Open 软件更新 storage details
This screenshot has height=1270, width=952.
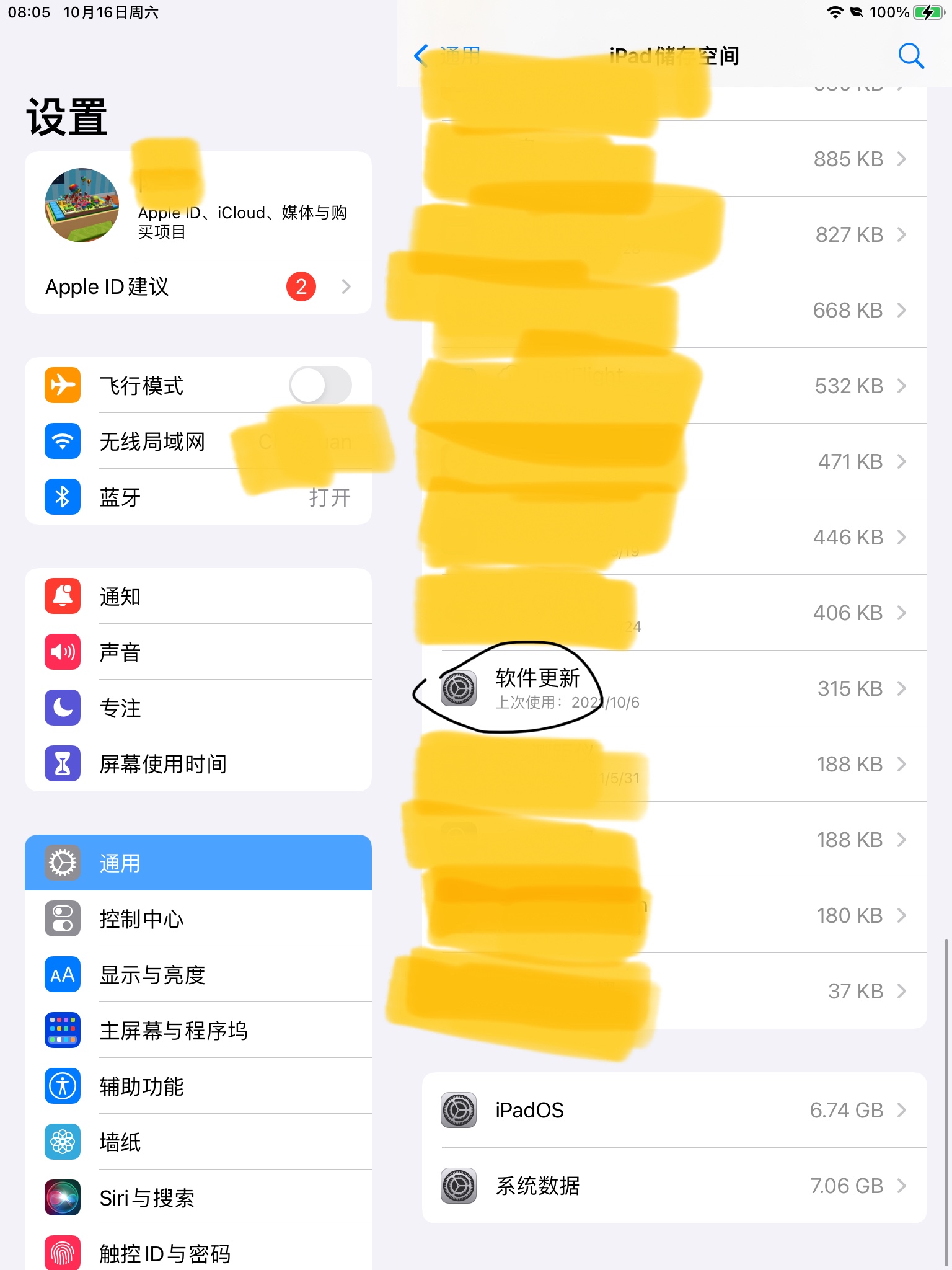(x=674, y=688)
